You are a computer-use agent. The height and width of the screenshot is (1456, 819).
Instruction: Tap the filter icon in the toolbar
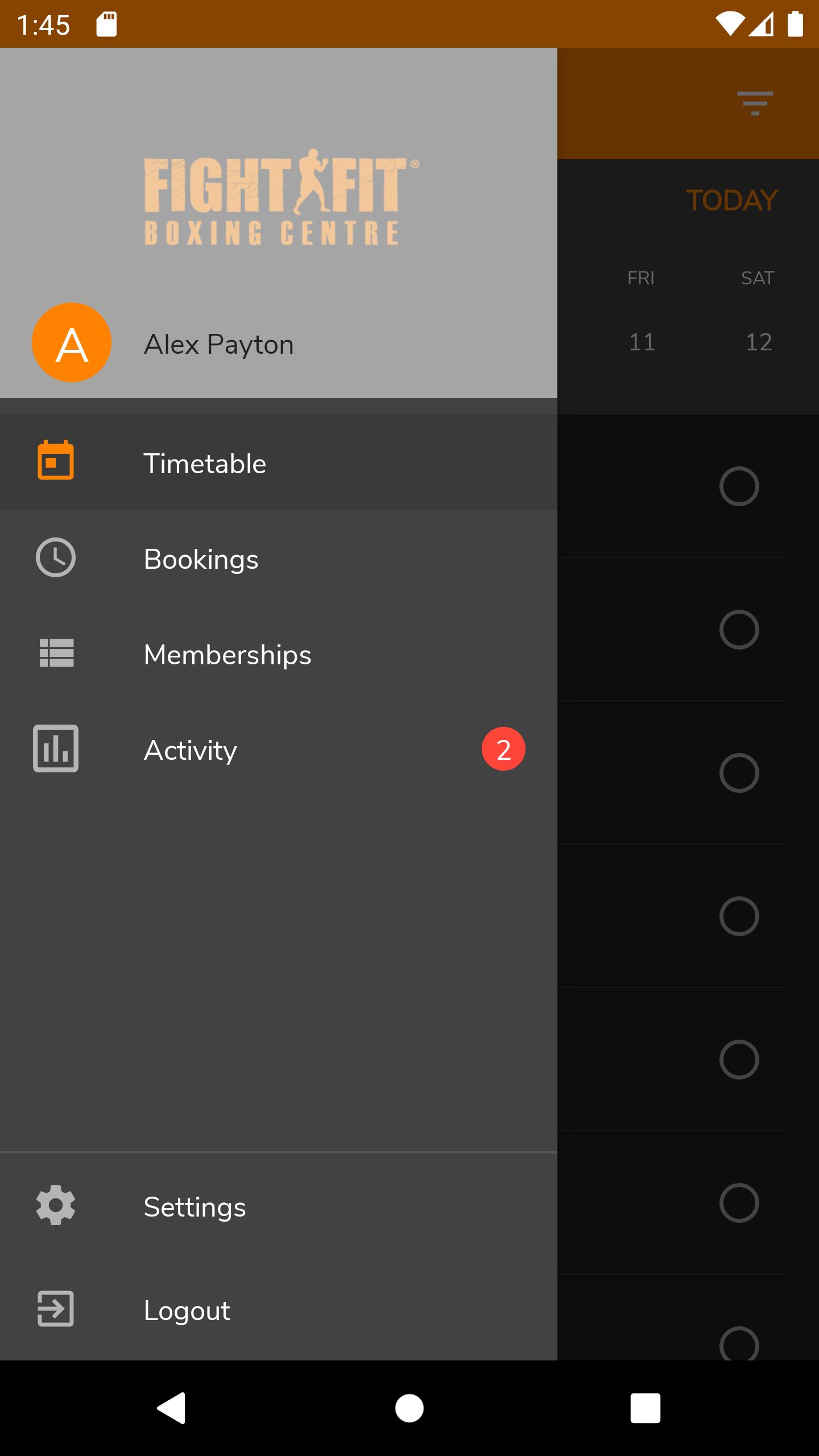click(755, 104)
